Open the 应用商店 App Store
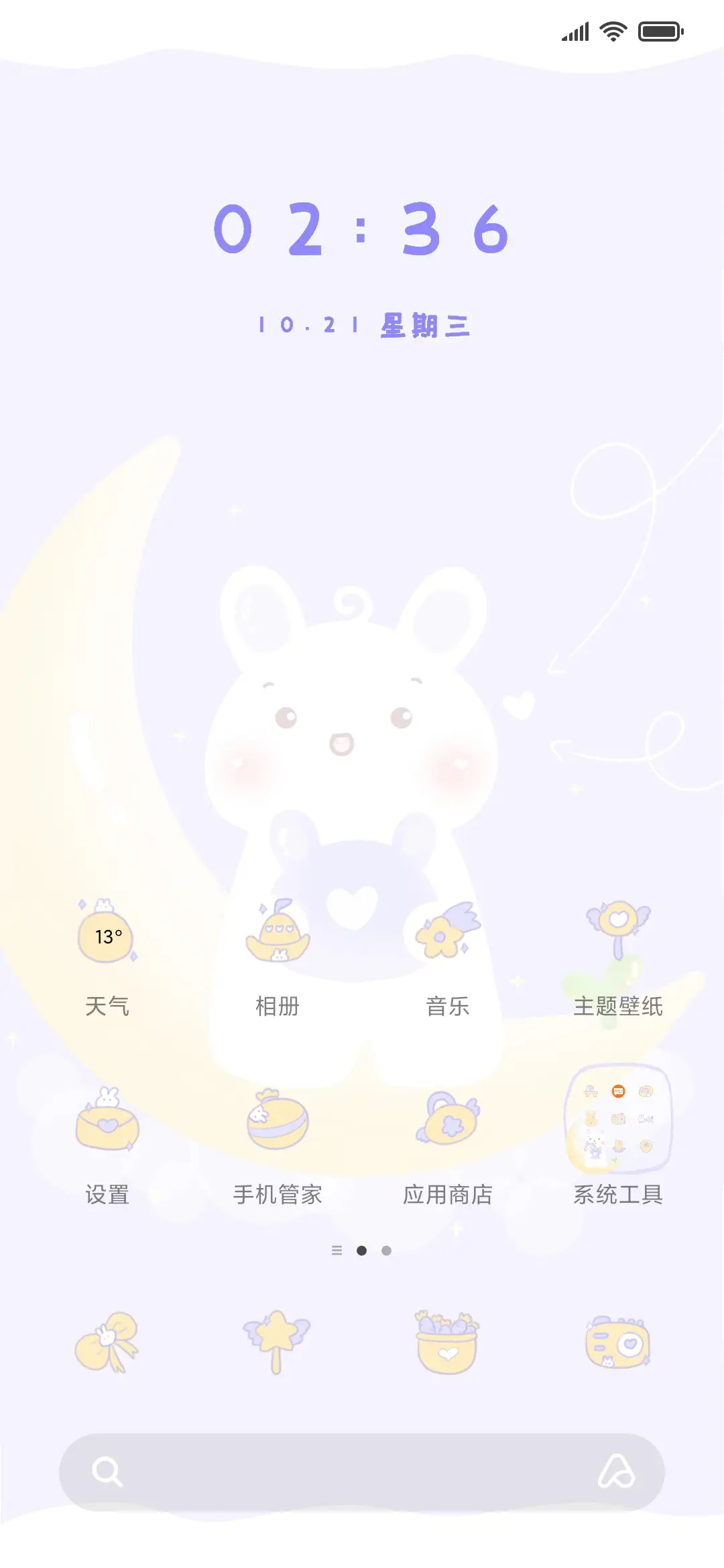This screenshot has width=724, height=1568. [447, 1118]
